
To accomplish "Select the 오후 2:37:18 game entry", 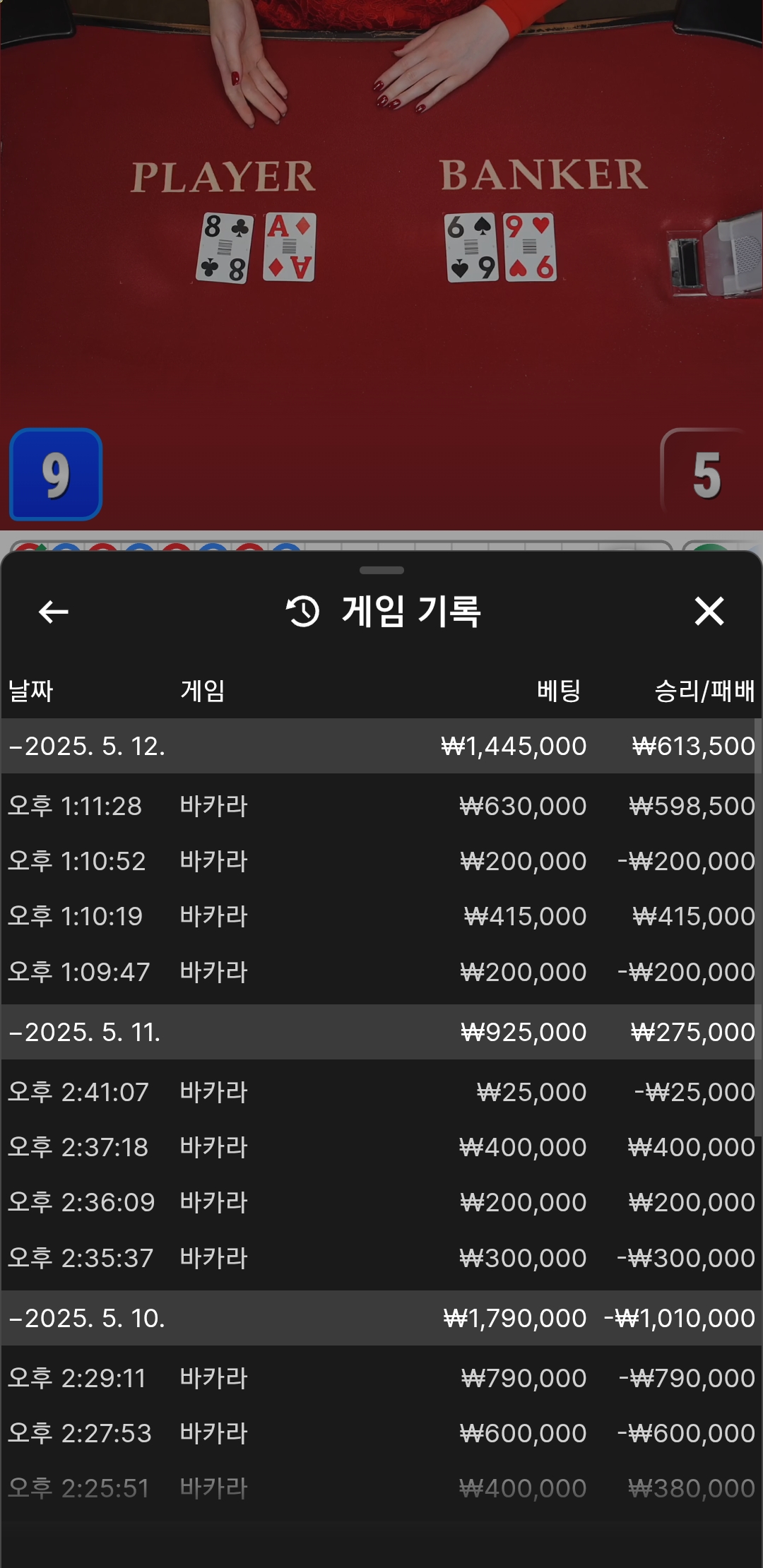I will tap(381, 1147).
